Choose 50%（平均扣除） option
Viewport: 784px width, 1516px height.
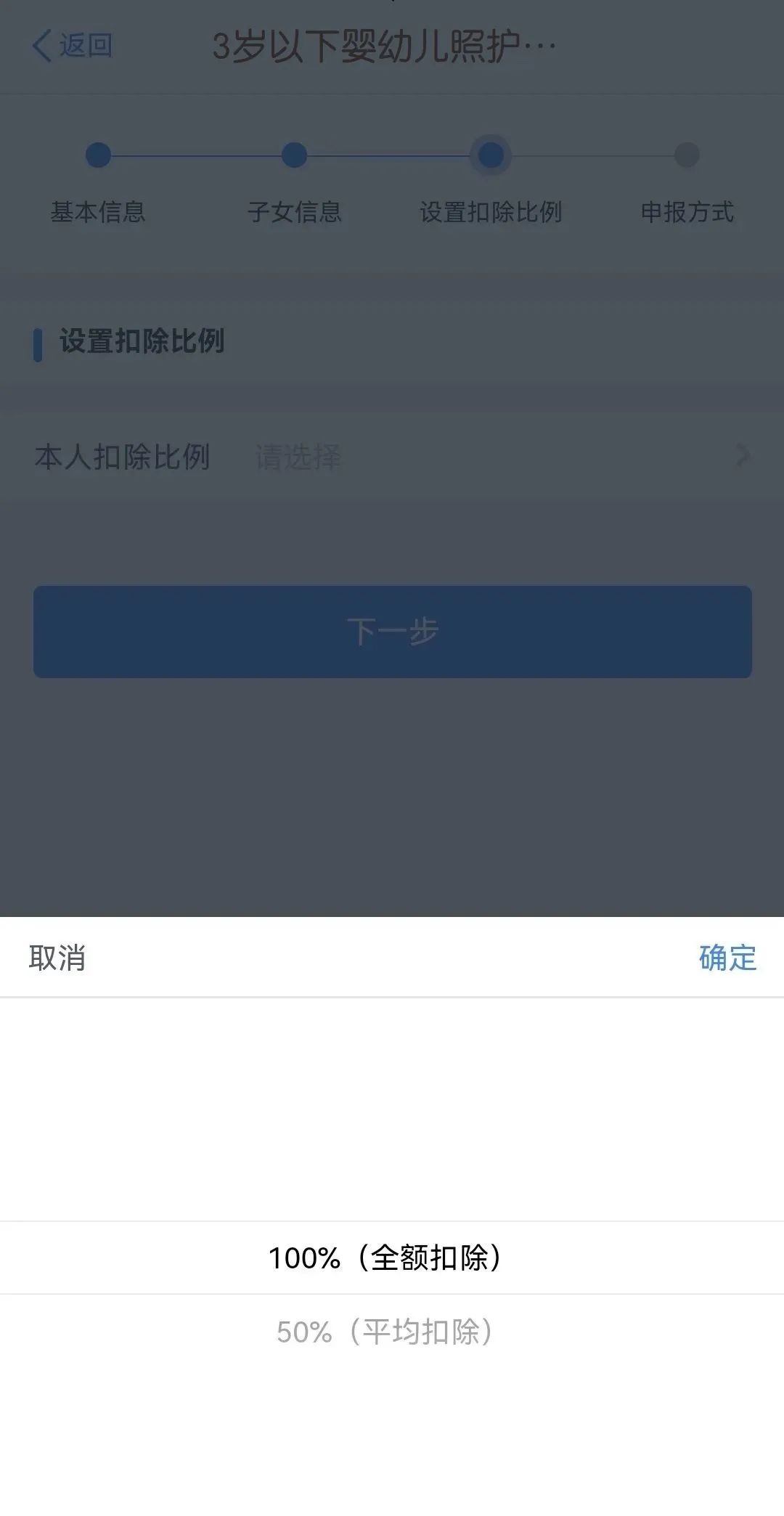(x=392, y=1332)
